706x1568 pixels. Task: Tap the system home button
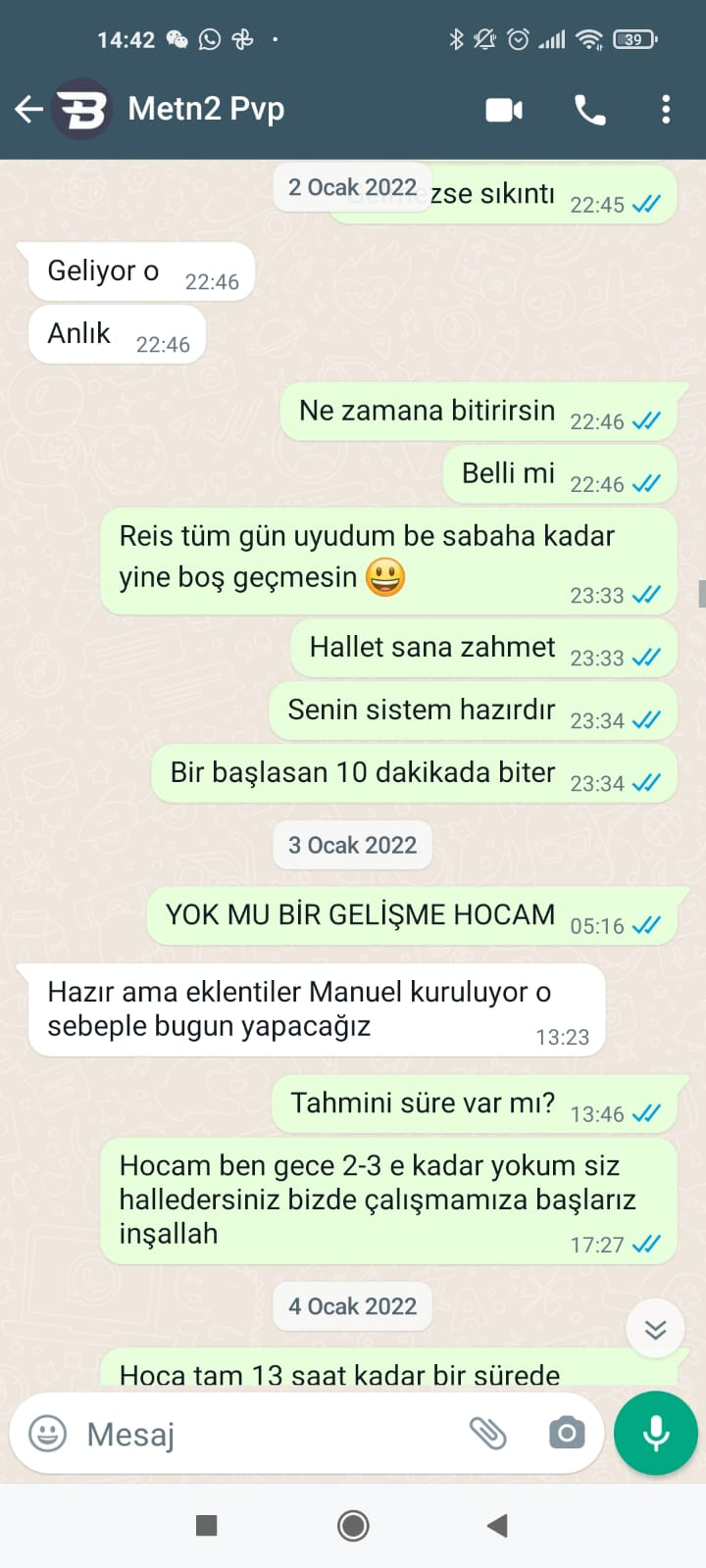[x=353, y=1525]
